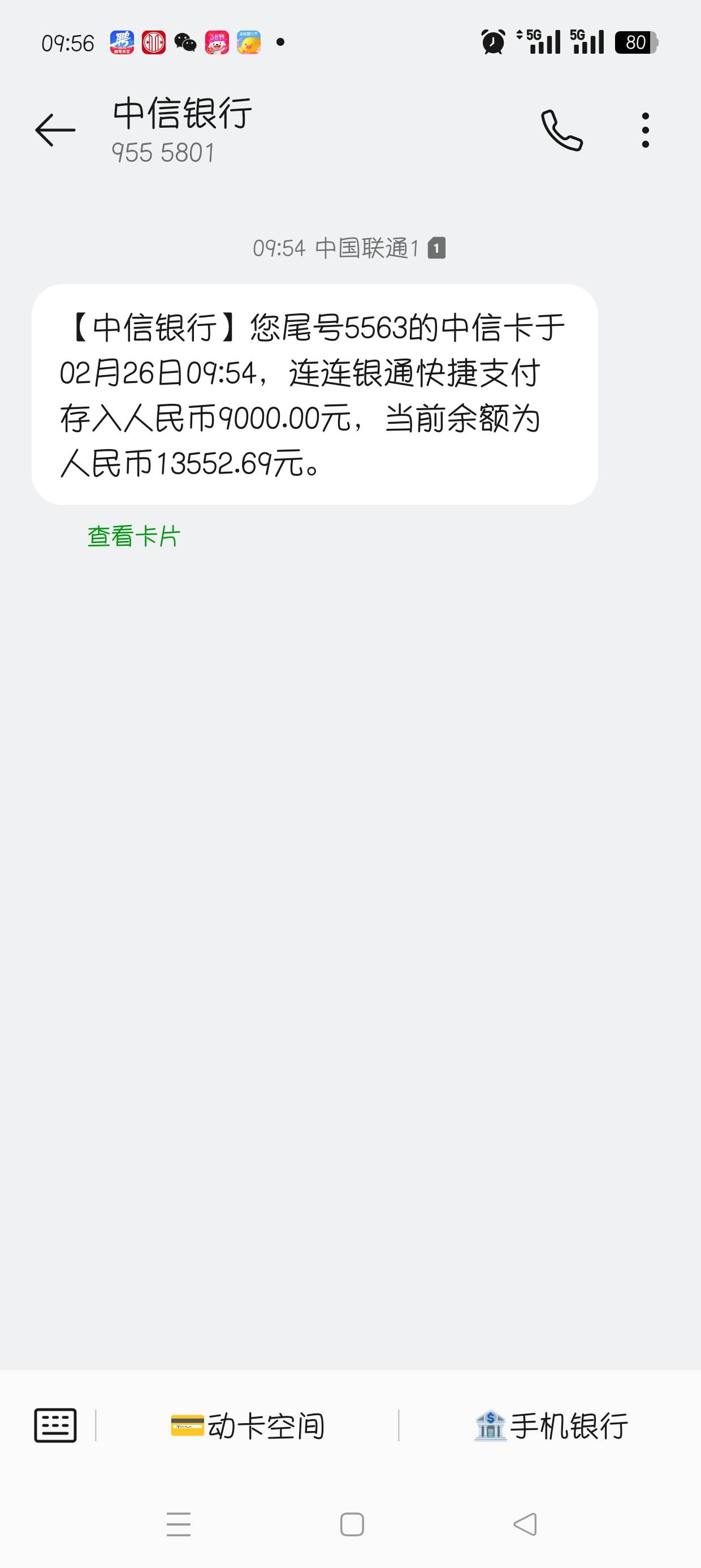Screen dimensions: 701x1568
Task: Open the three-dot overflow menu
Action: point(645,130)
